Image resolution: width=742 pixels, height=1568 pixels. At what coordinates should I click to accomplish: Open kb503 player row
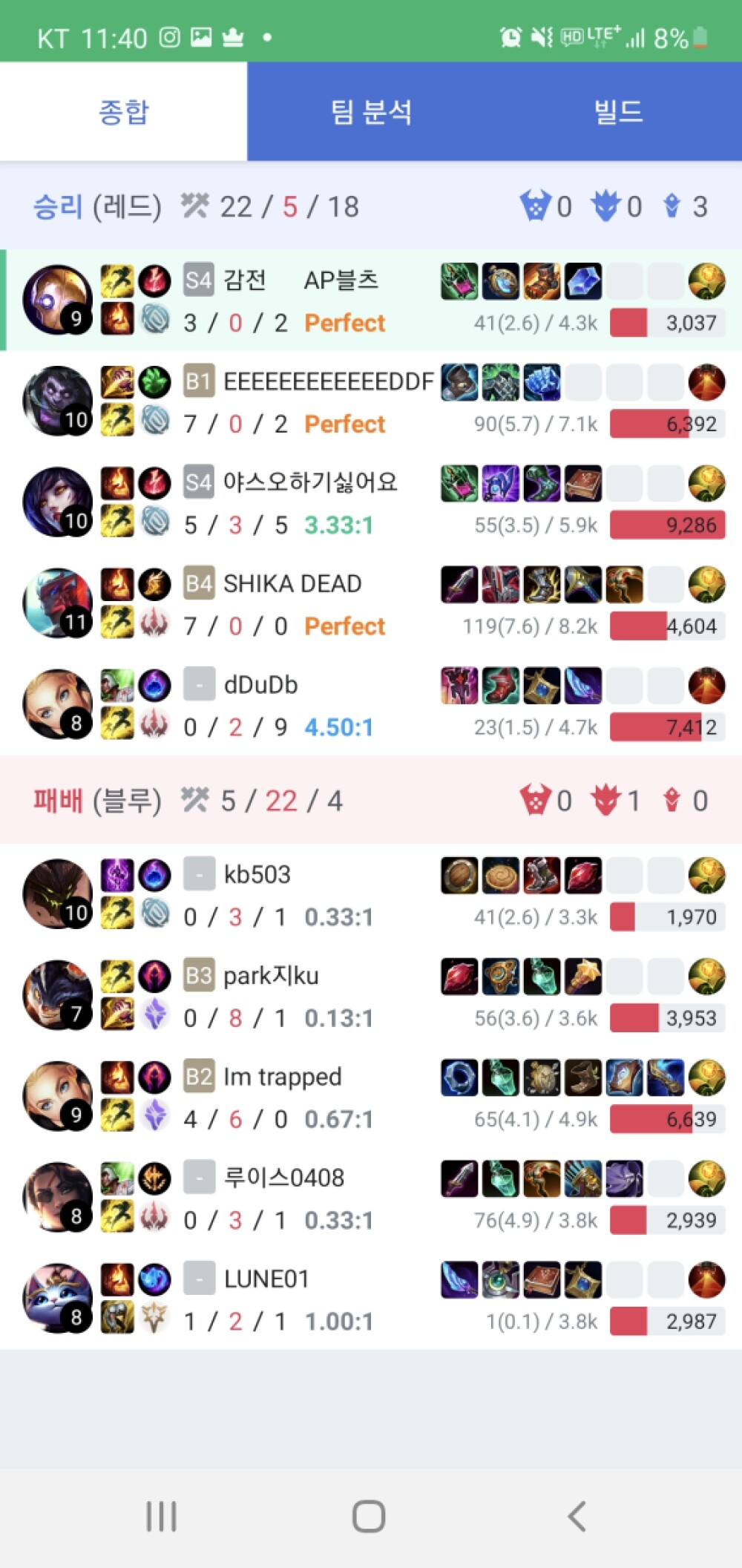pos(257,875)
